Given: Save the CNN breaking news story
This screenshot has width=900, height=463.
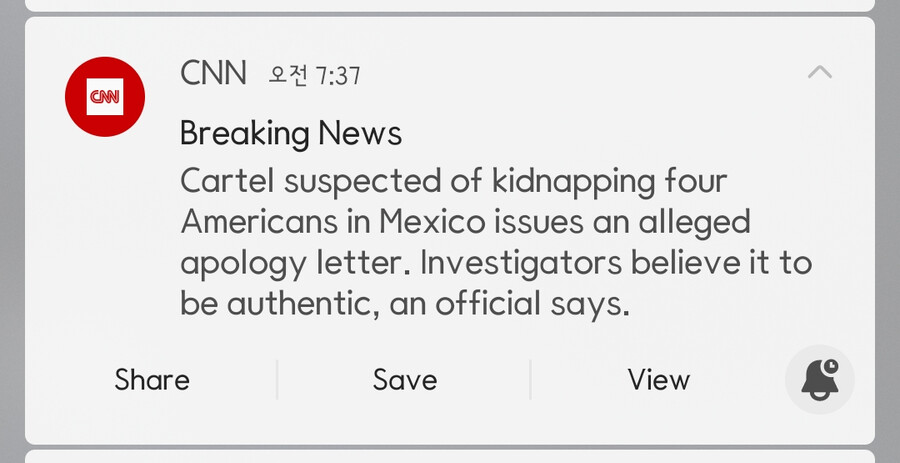Looking at the screenshot, I should [404, 380].
